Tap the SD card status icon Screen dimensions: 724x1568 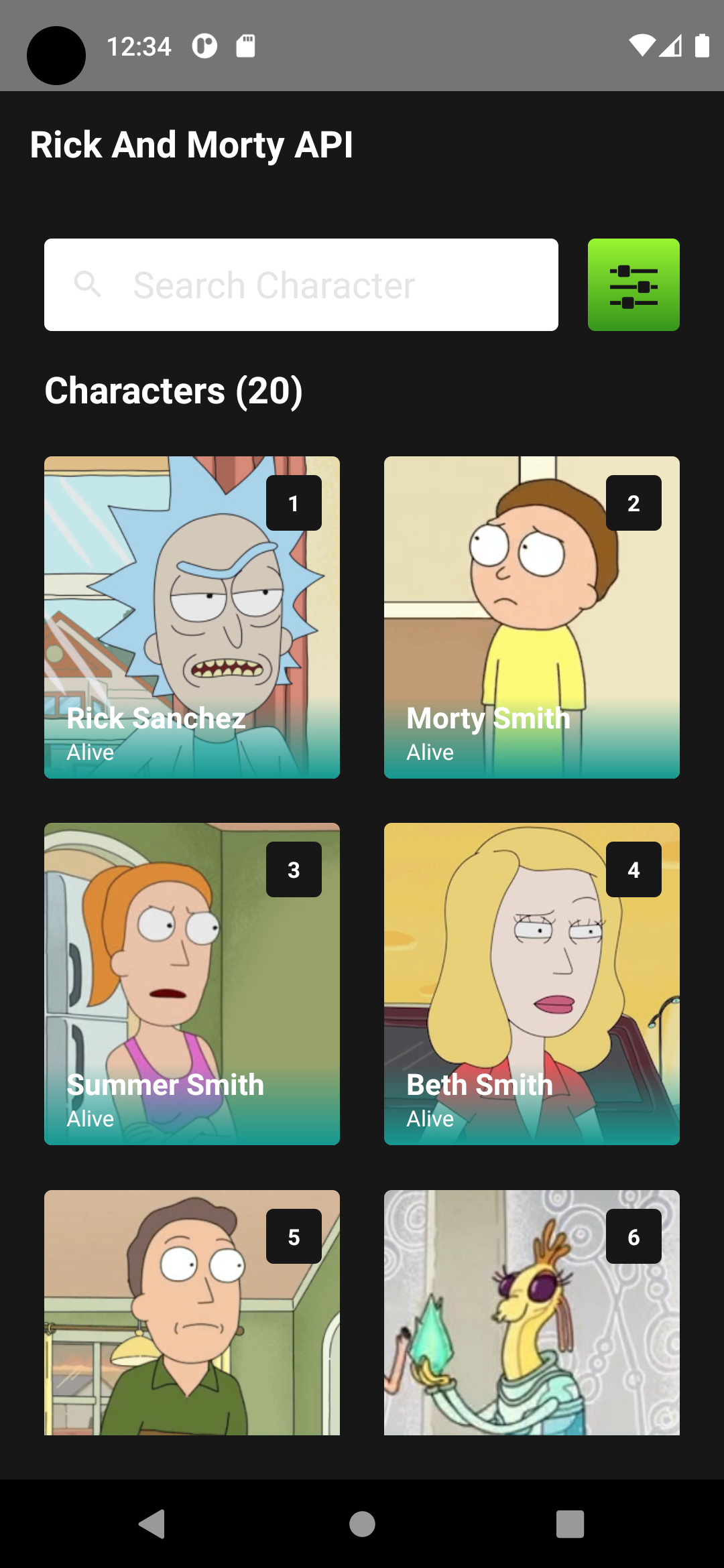click(245, 46)
